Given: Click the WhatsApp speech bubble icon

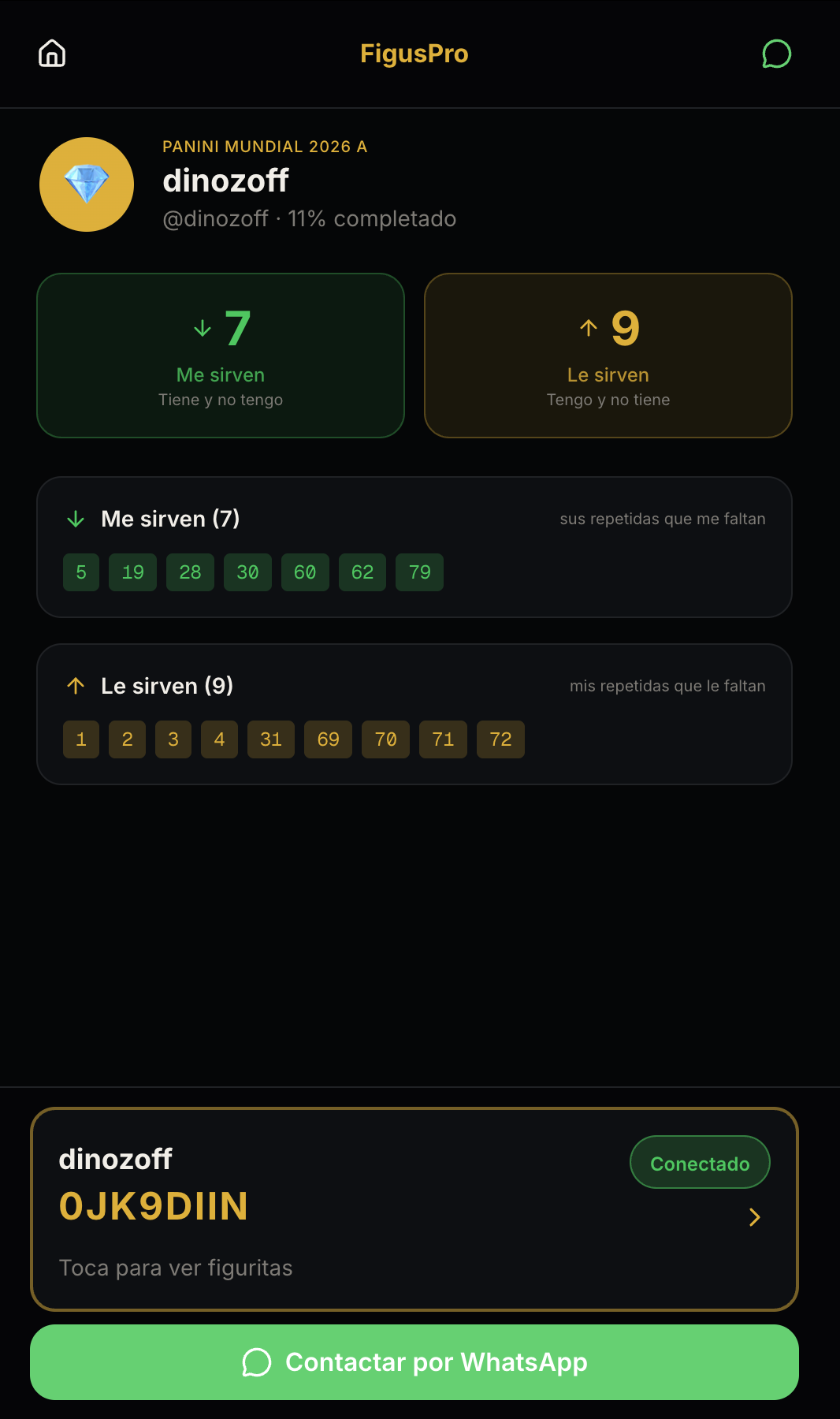Looking at the screenshot, I should pyautogui.click(x=257, y=1362).
